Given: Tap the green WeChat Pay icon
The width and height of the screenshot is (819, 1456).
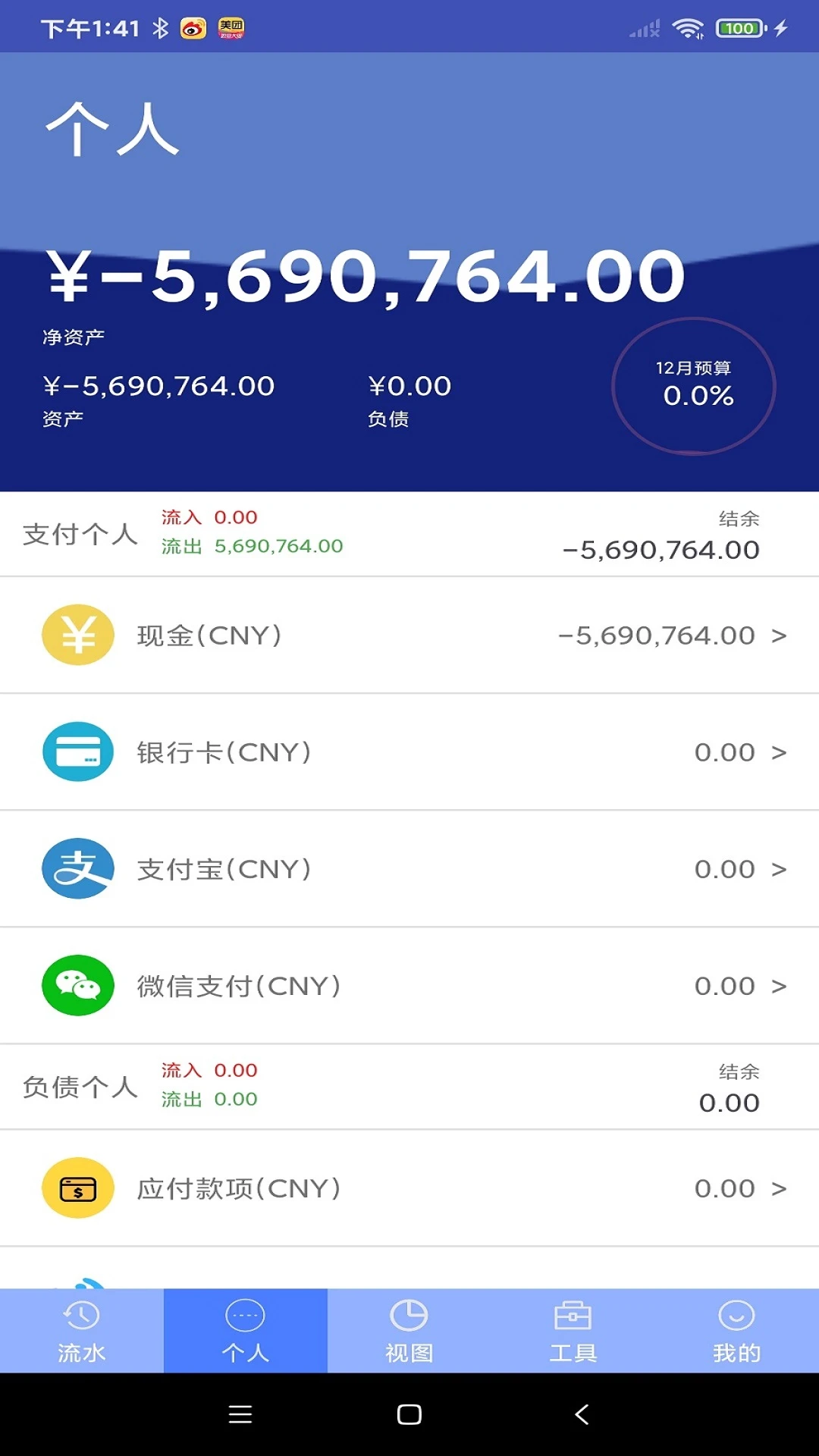Looking at the screenshot, I should pyautogui.click(x=77, y=985).
